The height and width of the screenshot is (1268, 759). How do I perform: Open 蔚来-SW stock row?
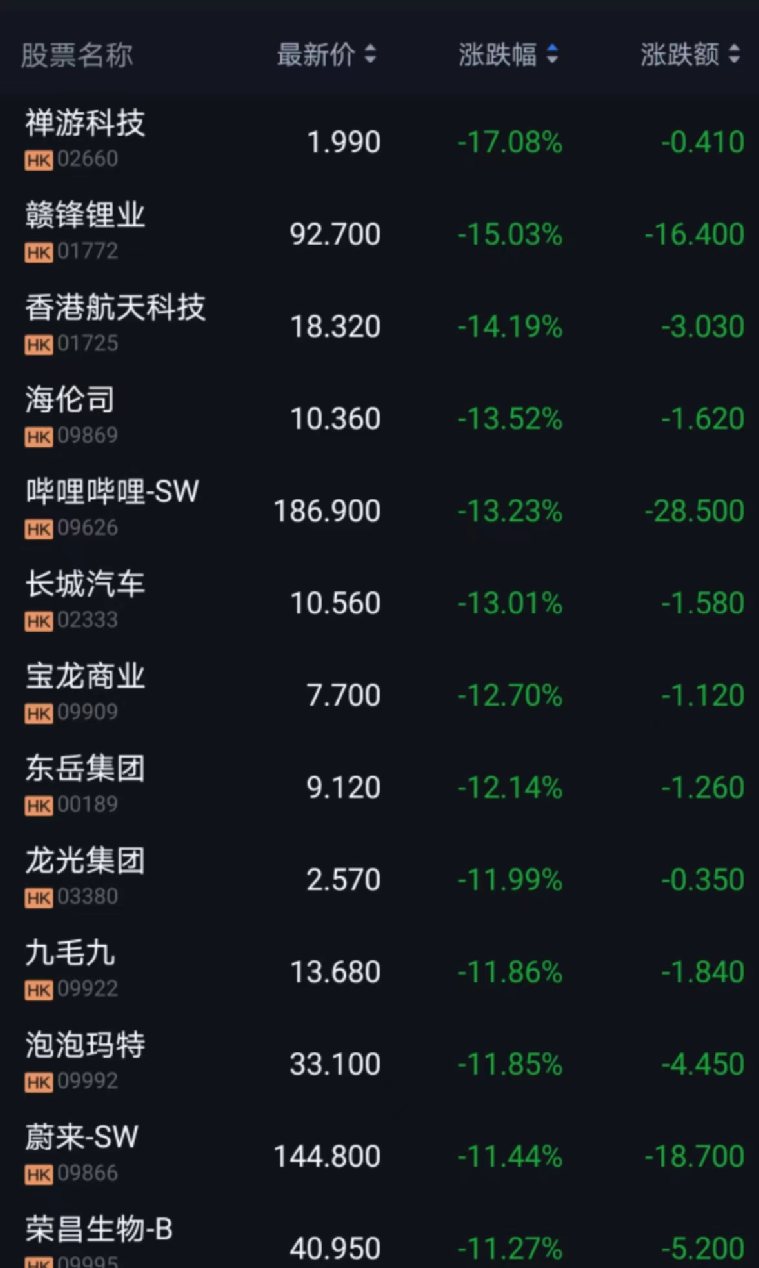[x=379, y=1154]
